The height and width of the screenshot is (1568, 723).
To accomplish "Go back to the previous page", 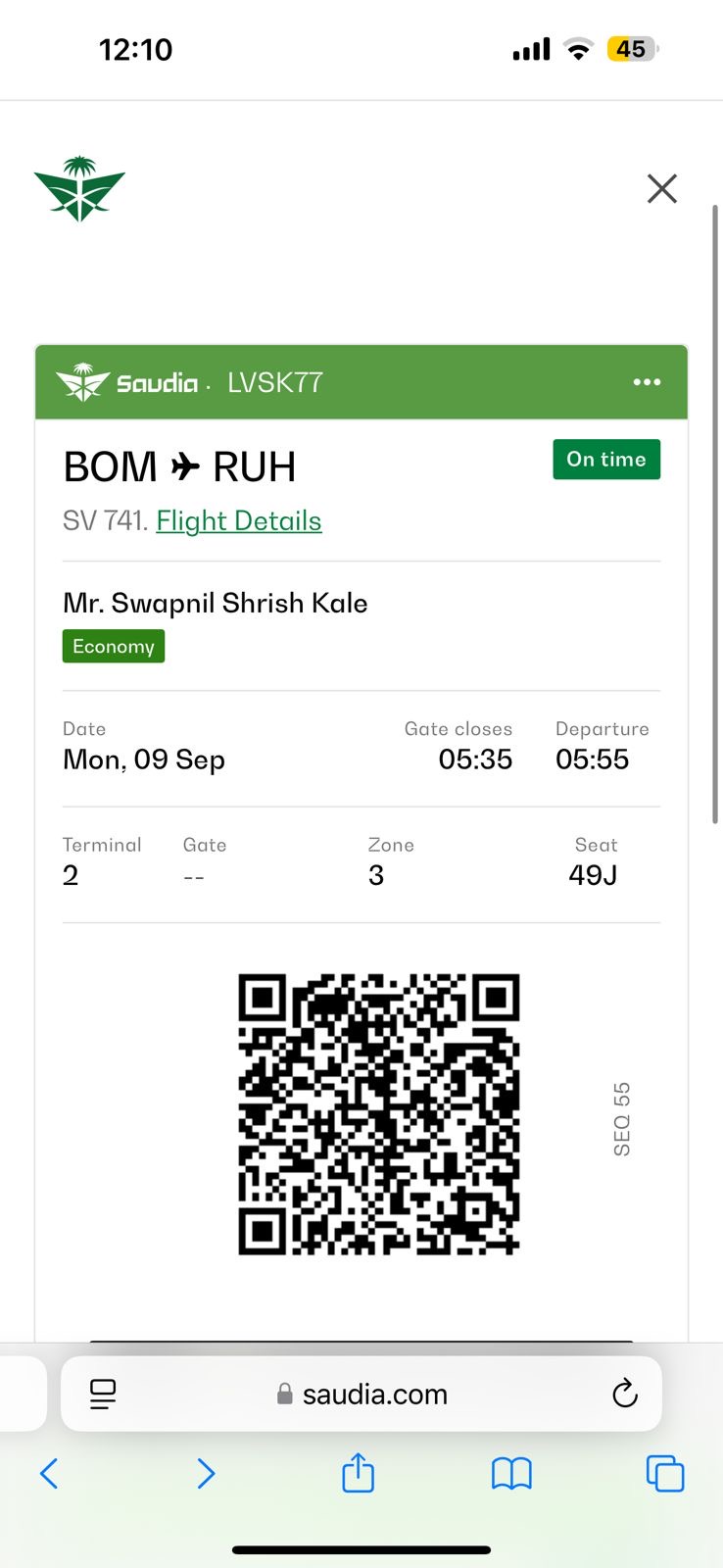I will (49, 1473).
